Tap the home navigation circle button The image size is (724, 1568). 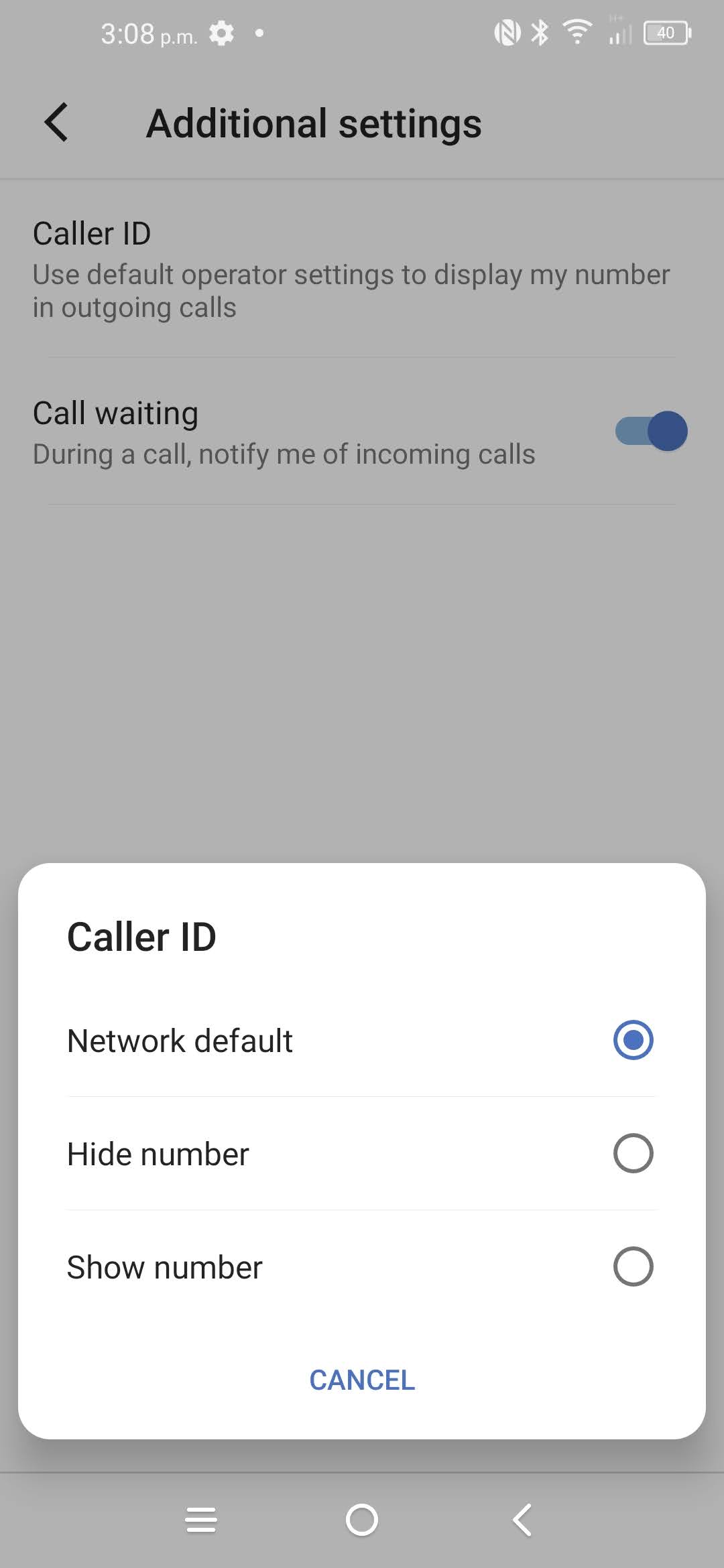(362, 1520)
